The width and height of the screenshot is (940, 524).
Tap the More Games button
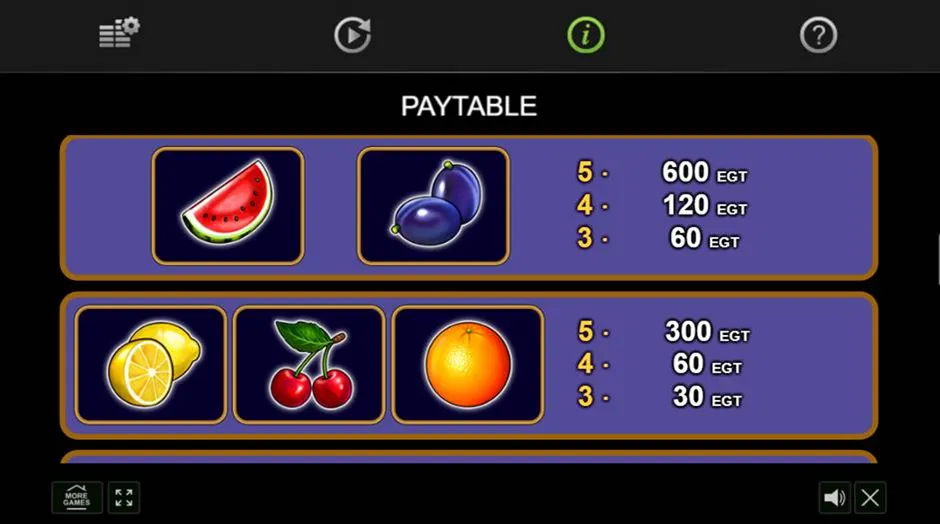tap(77, 497)
